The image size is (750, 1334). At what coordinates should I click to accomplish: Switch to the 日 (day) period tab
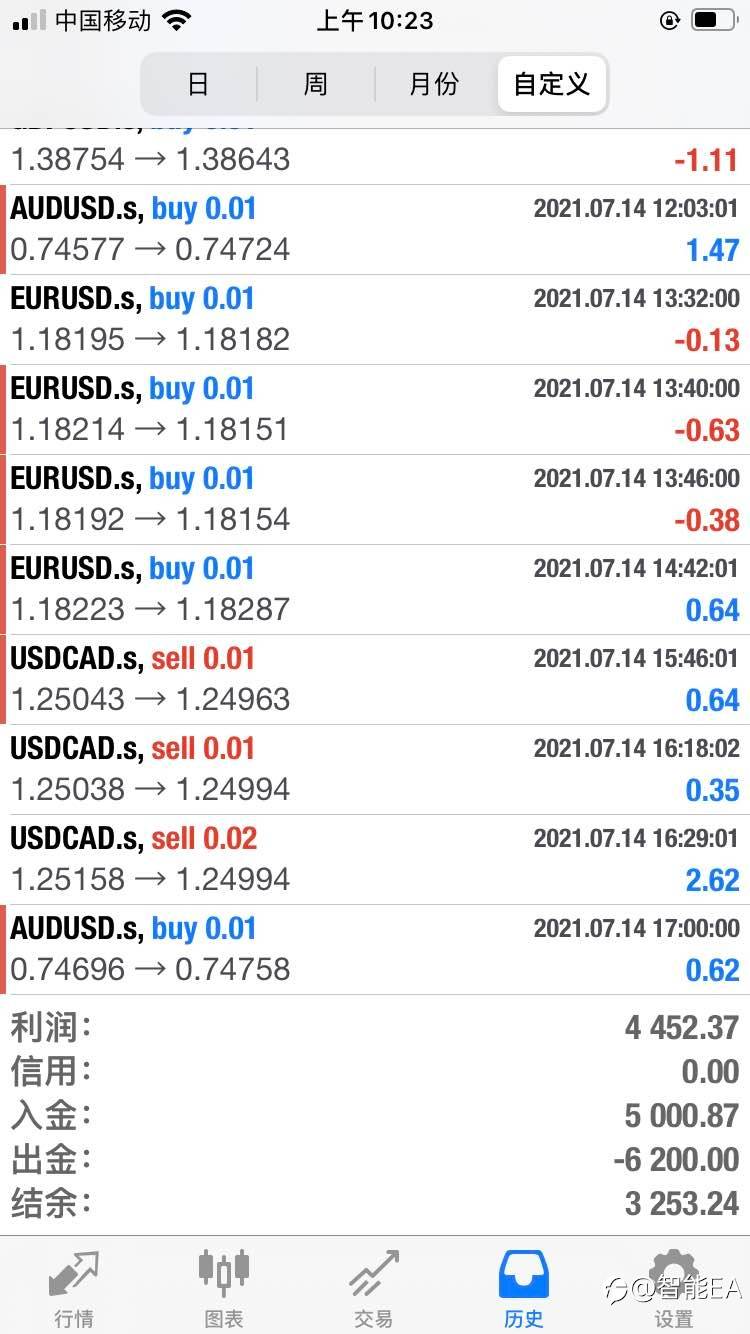point(199,84)
